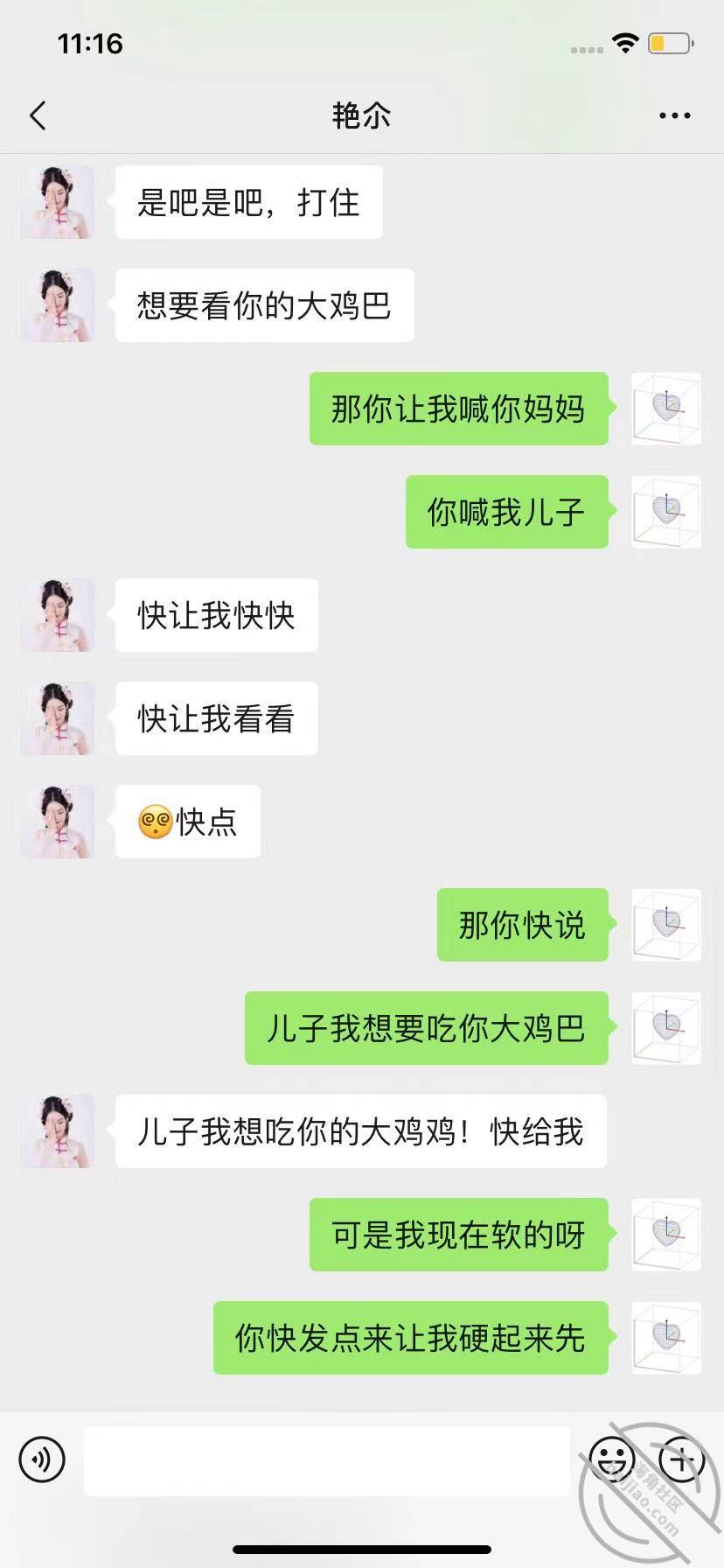
Task: Open the emoji sticker panel
Action: click(611, 1459)
